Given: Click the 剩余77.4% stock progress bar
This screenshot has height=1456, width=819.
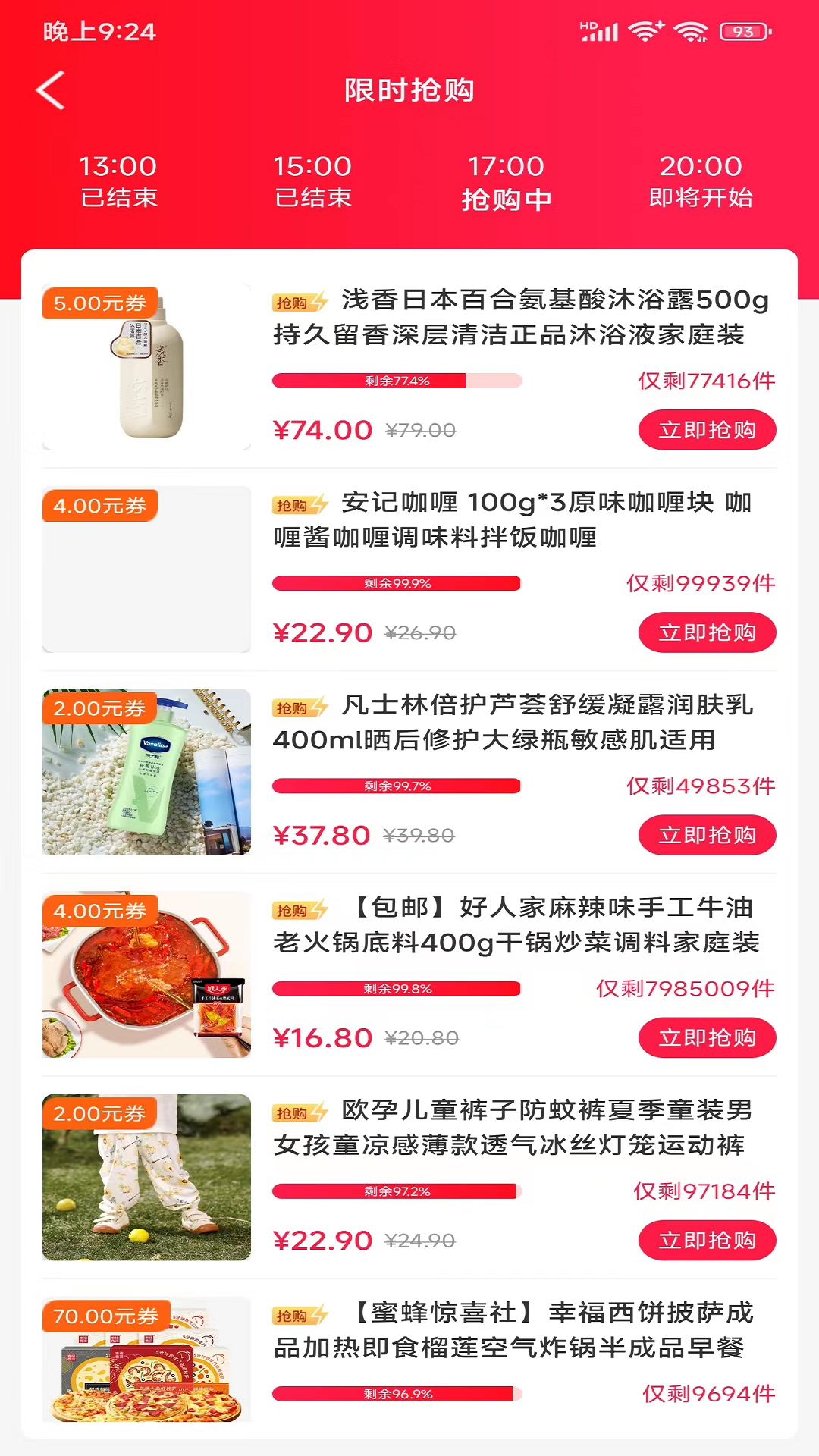Looking at the screenshot, I should click(397, 381).
